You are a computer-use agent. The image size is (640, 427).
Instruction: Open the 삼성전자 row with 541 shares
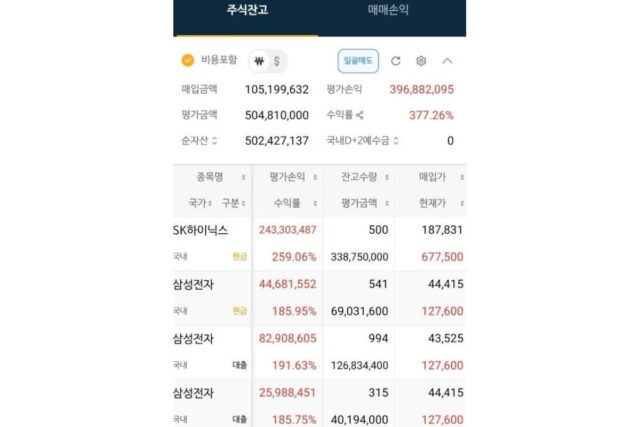pos(319,298)
